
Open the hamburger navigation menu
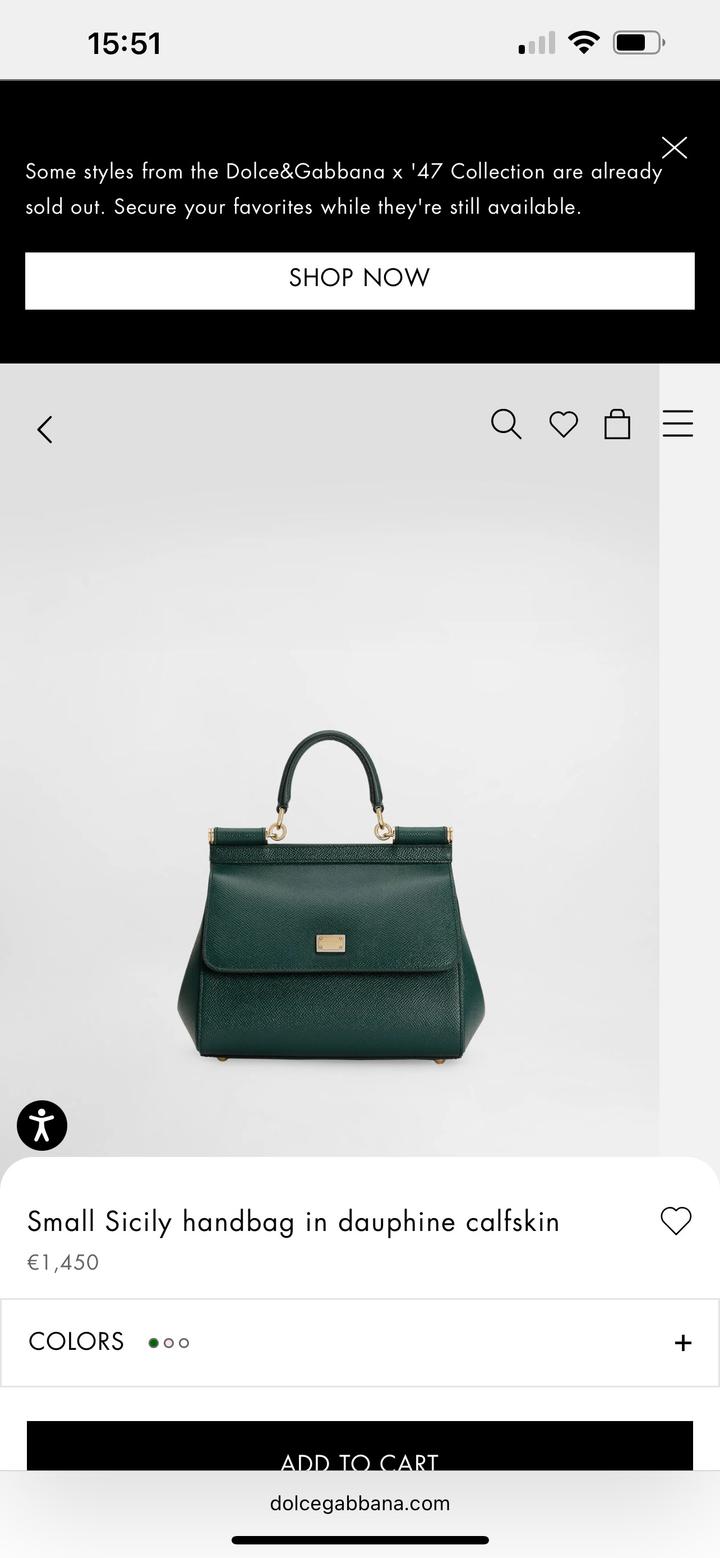[678, 424]
